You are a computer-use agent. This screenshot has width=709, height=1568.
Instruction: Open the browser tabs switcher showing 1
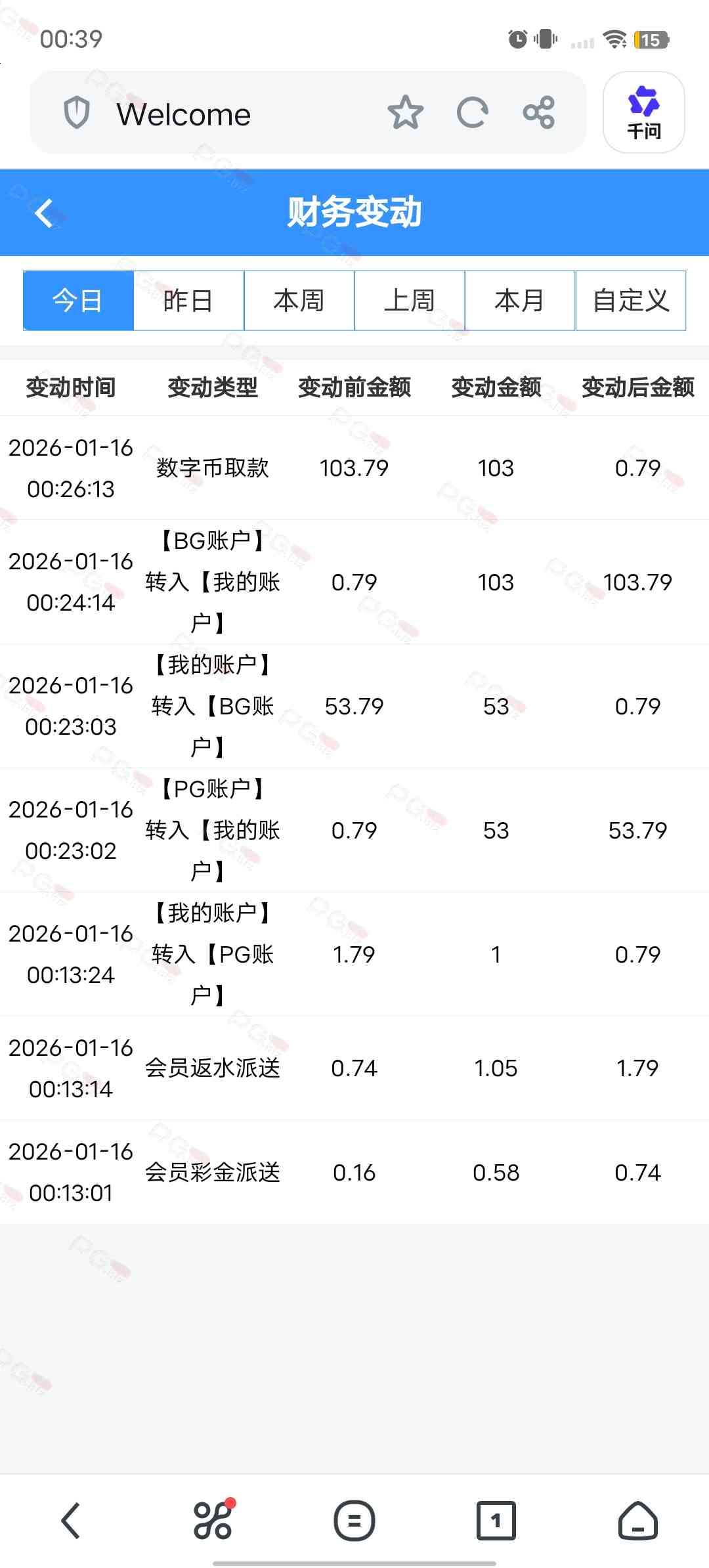(x=496, y=1520)
